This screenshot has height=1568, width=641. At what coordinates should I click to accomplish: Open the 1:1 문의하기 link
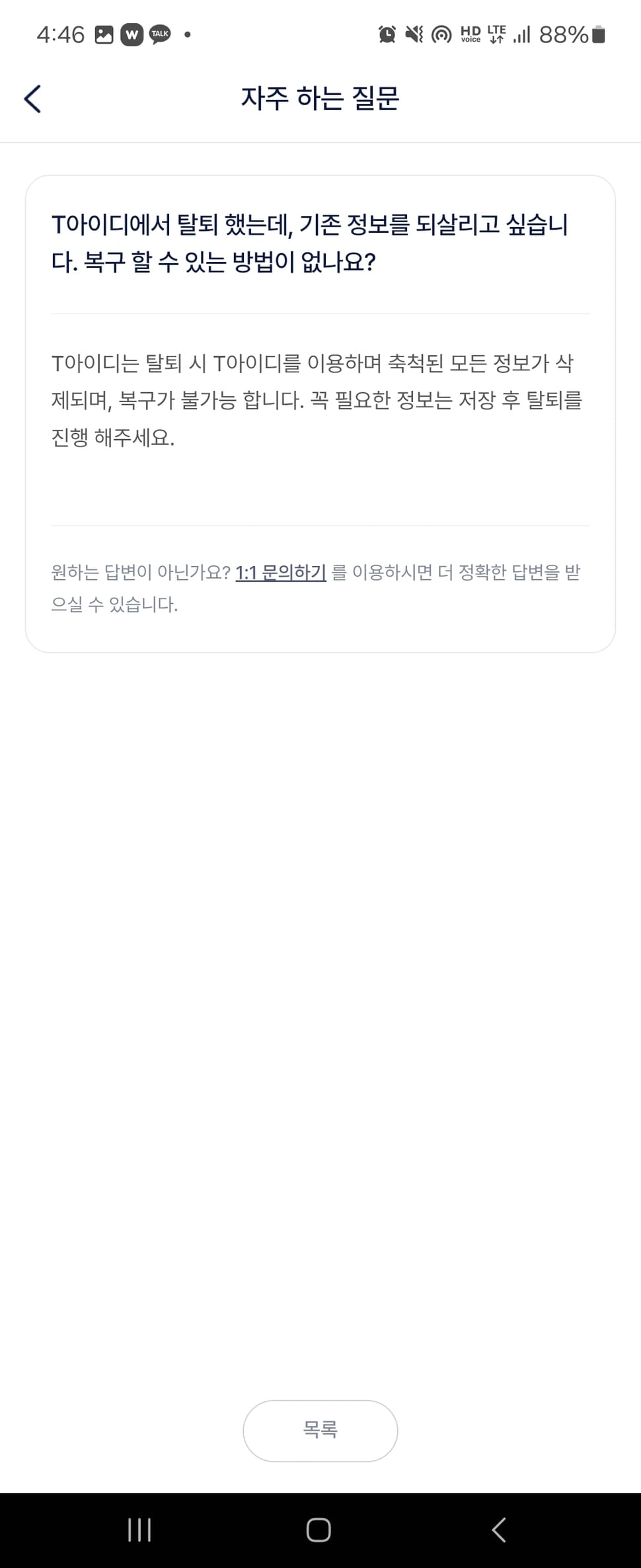(281, 573)
